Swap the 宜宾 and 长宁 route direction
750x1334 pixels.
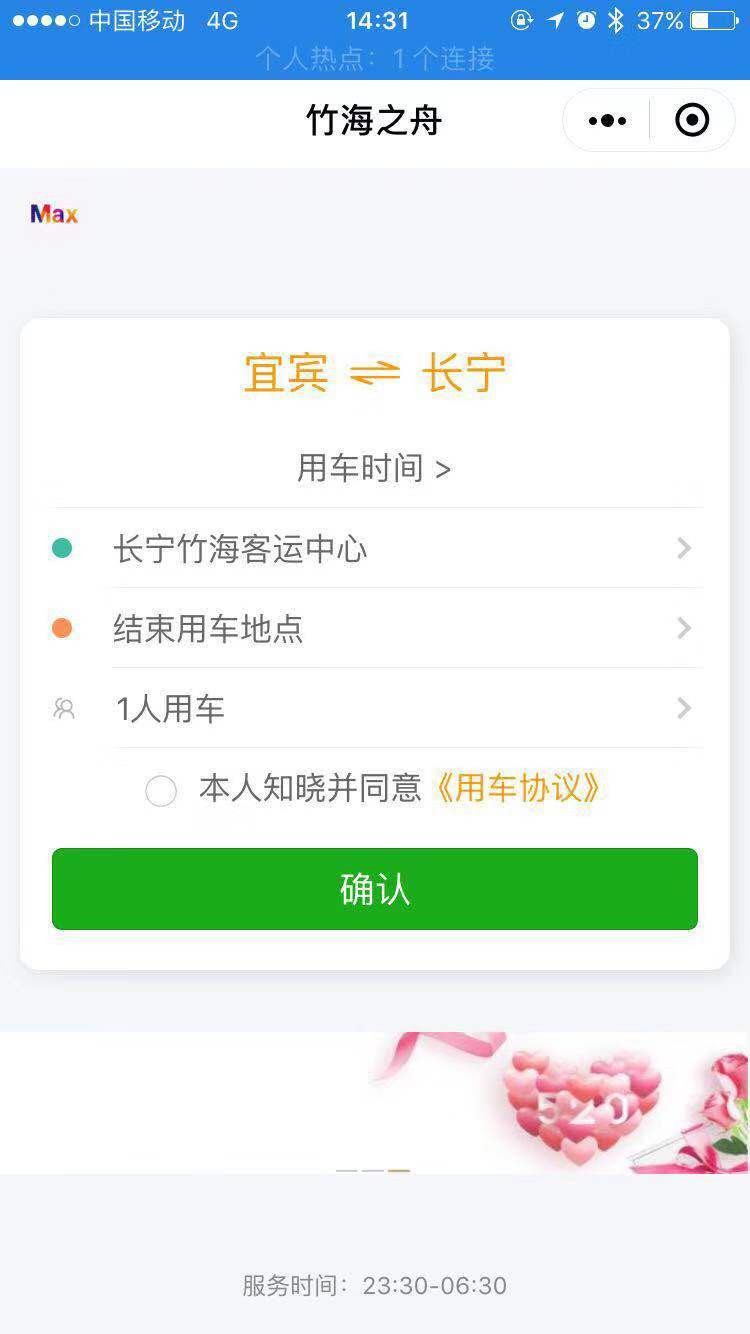(x=375, y=374)
